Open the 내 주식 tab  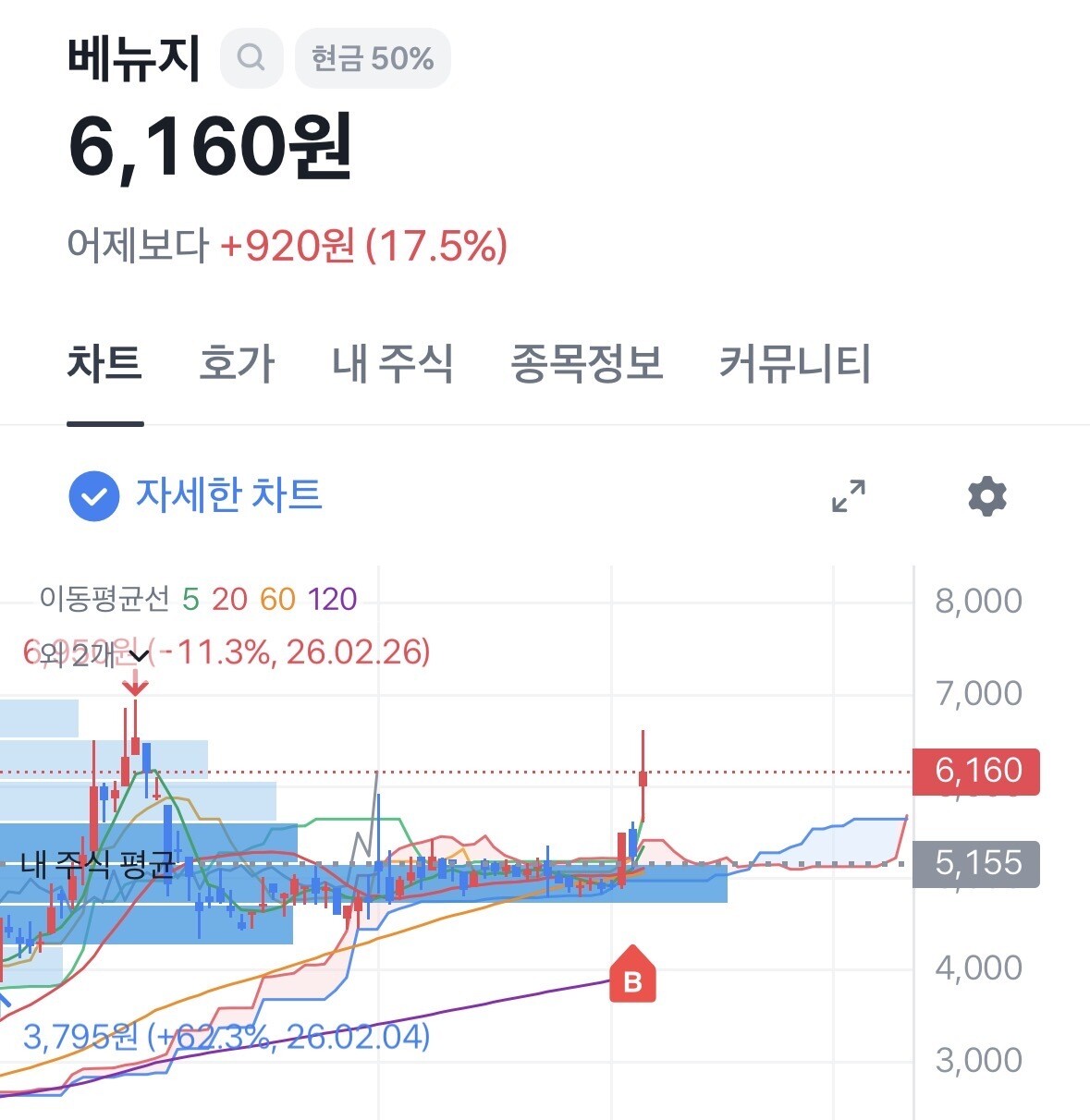[393, 363]
